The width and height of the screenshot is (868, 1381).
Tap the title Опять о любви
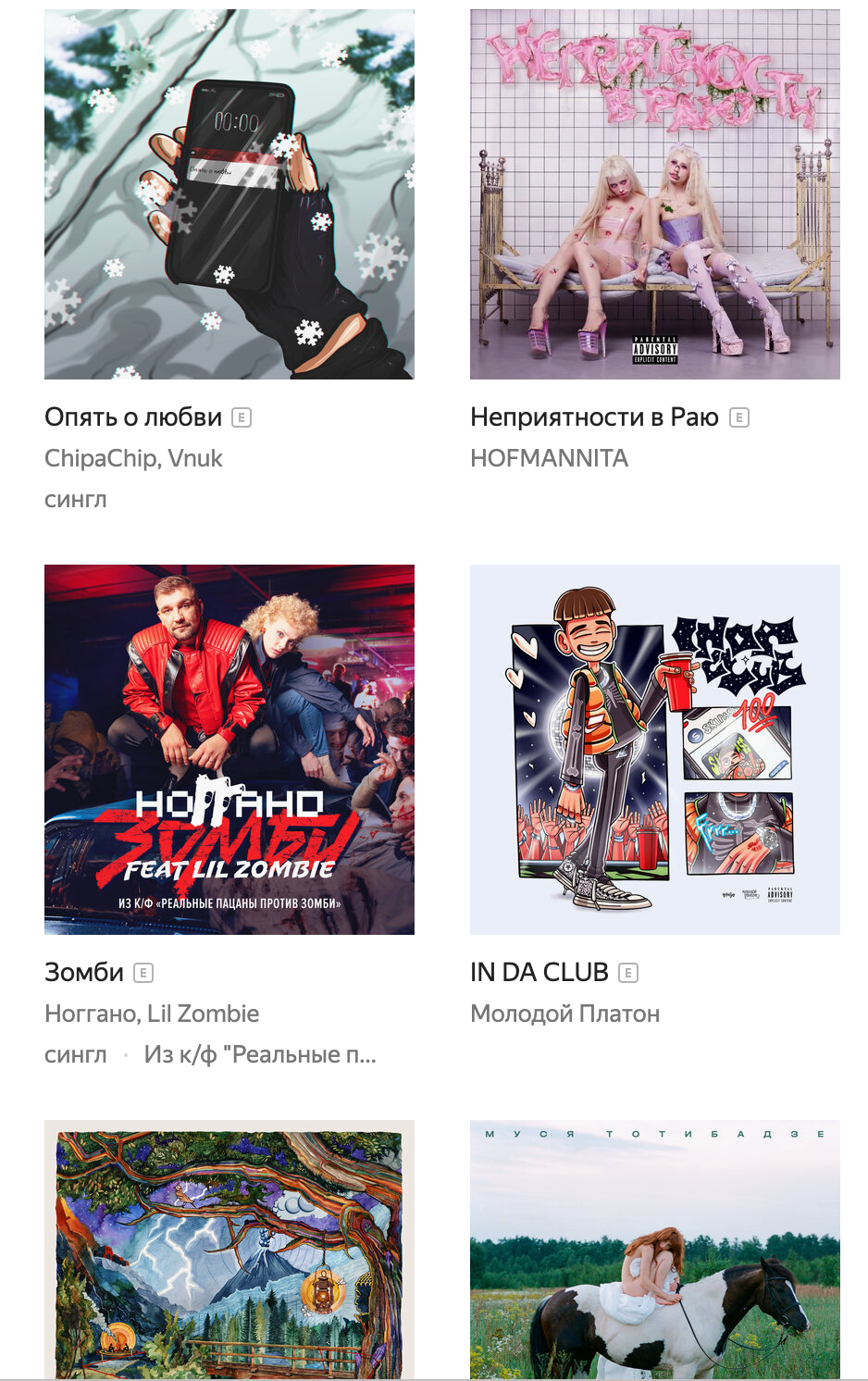(133, 417)
